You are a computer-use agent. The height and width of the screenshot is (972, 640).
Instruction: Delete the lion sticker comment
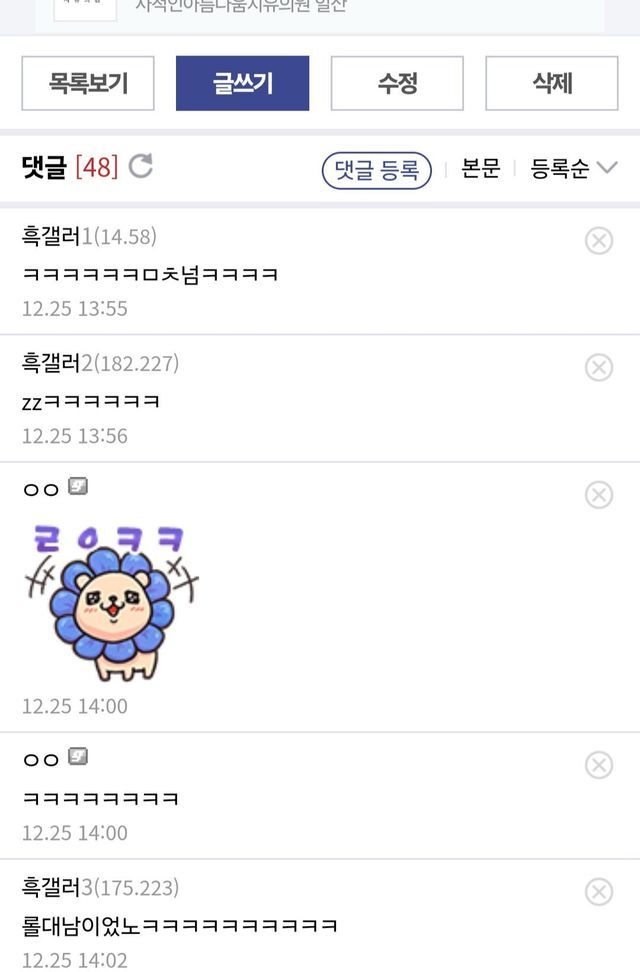click(598, 495)
